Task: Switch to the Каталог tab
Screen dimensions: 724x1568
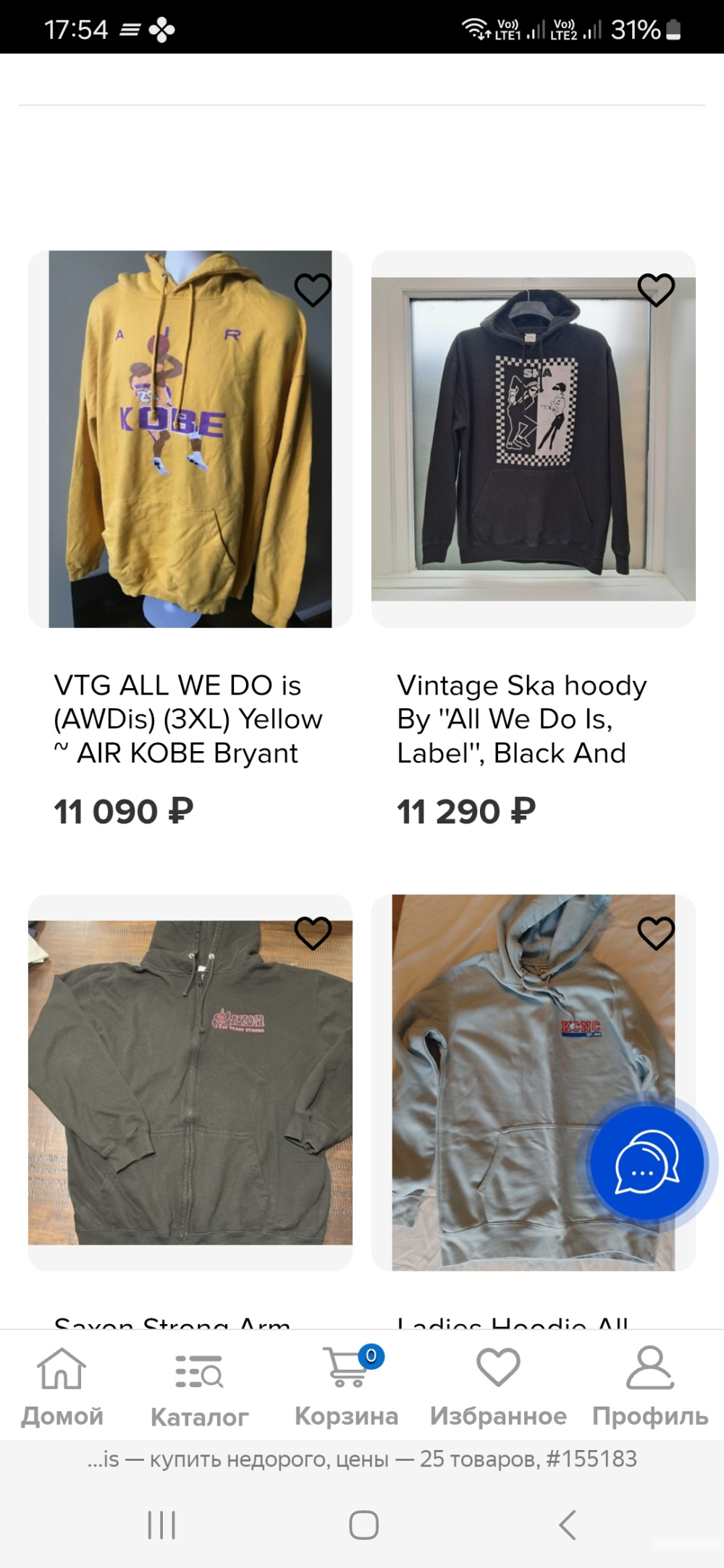Action: coord(199,1387)
